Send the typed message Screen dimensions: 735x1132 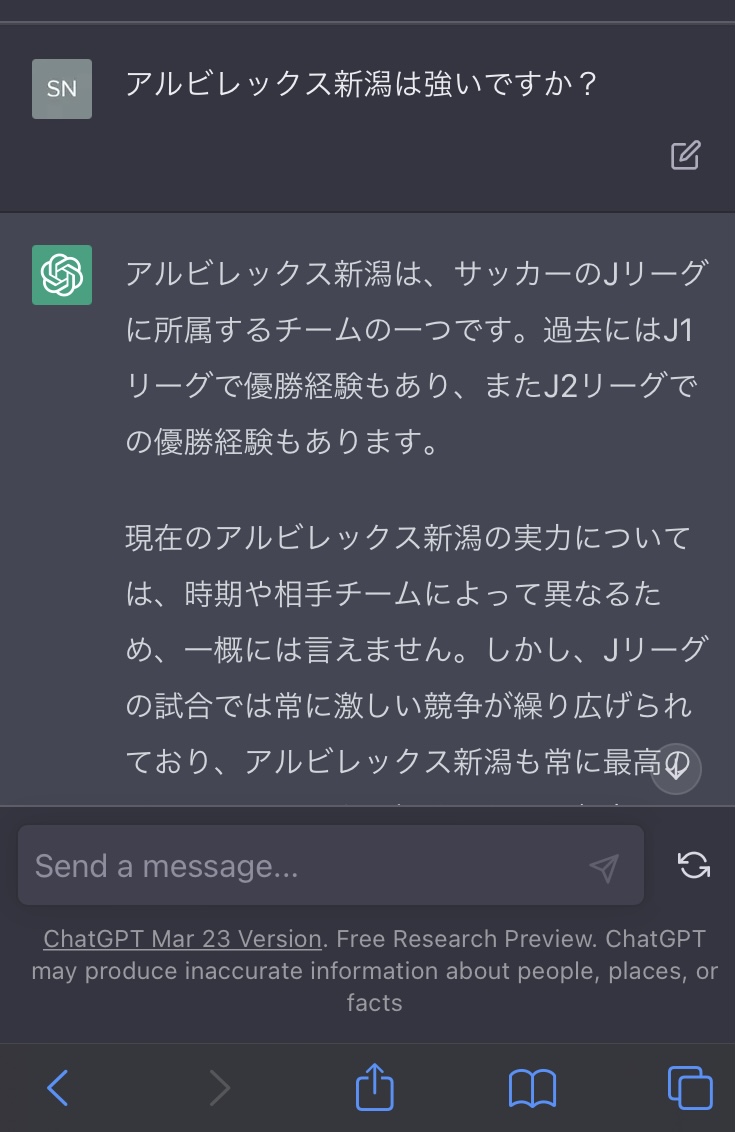(604, 867)
